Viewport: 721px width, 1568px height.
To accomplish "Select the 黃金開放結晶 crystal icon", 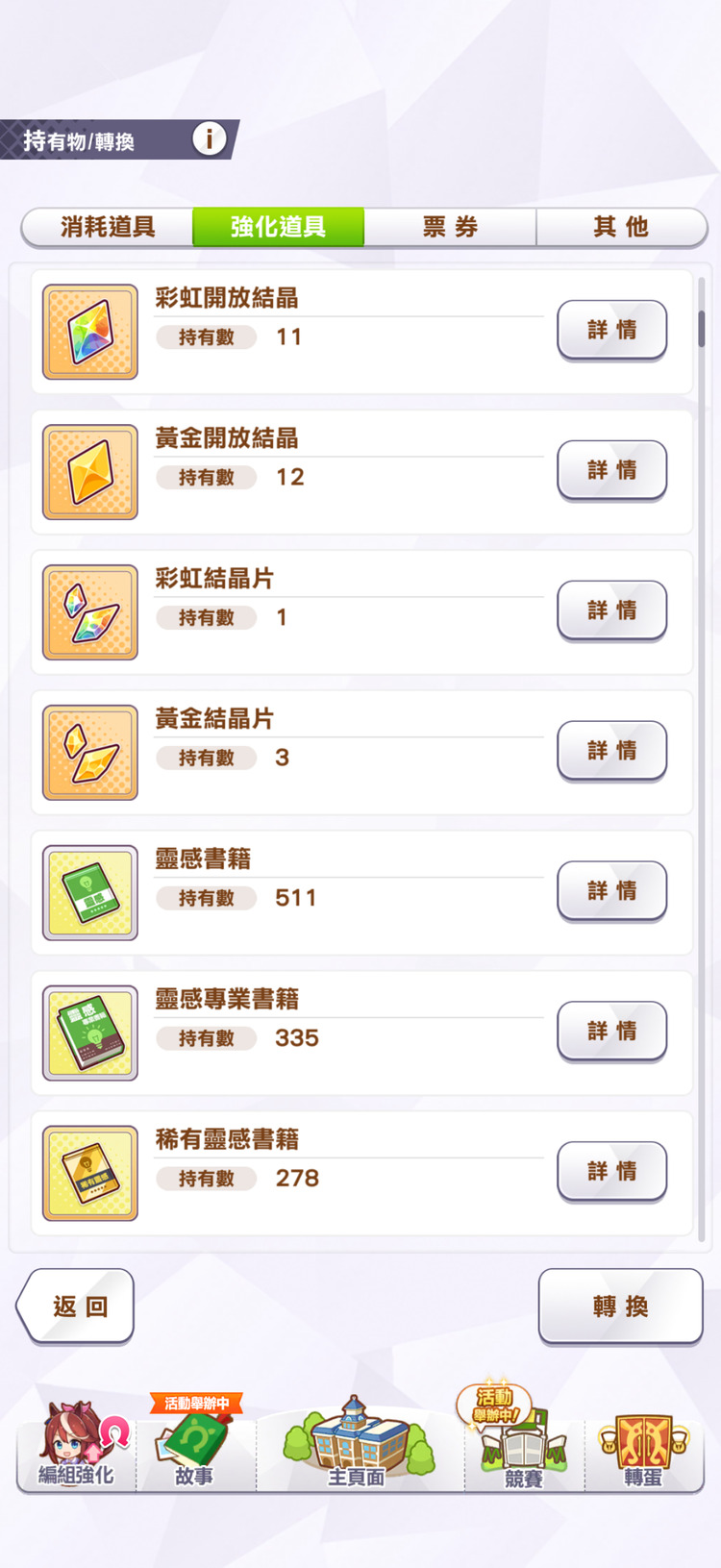I will pos(89,471).
